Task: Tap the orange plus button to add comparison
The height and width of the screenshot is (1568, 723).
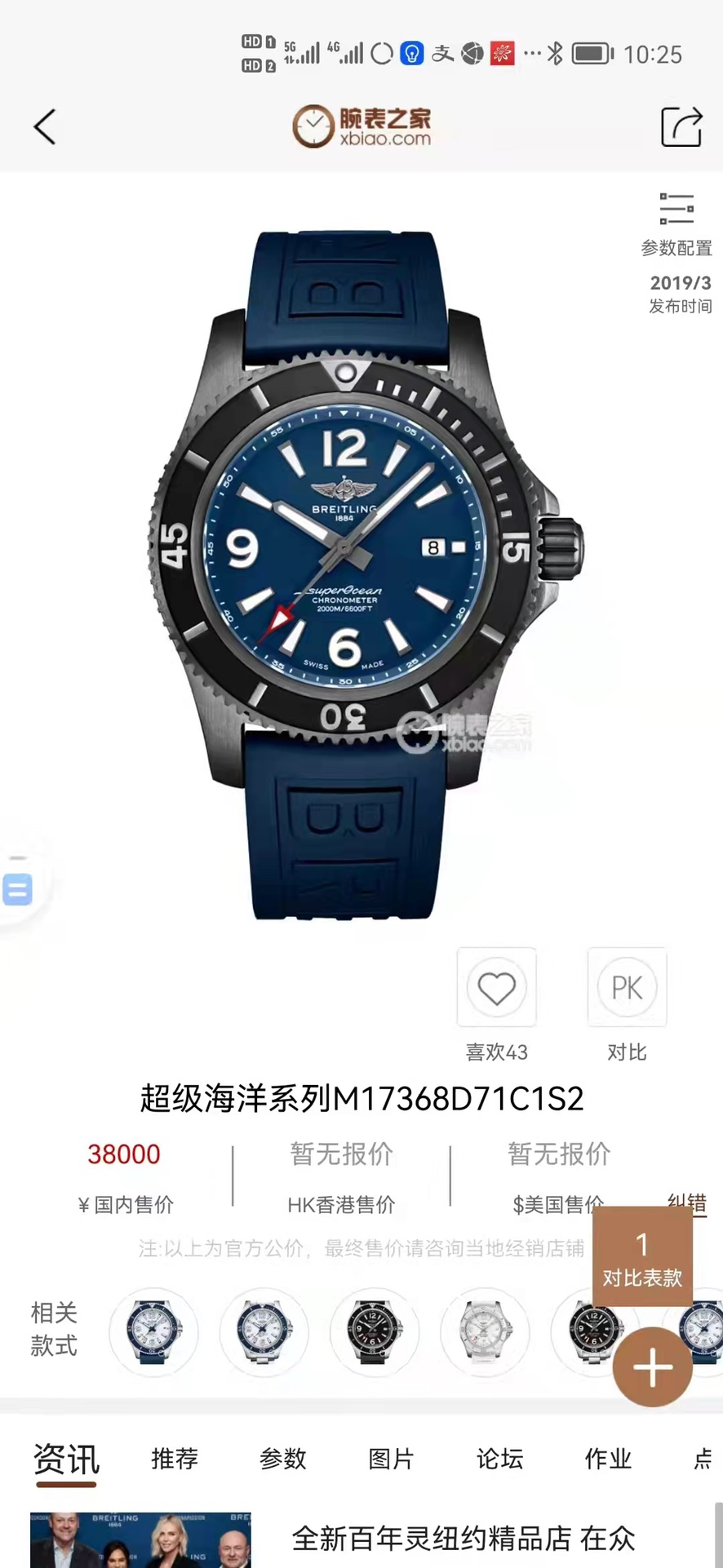Action: coord(651,1366)
